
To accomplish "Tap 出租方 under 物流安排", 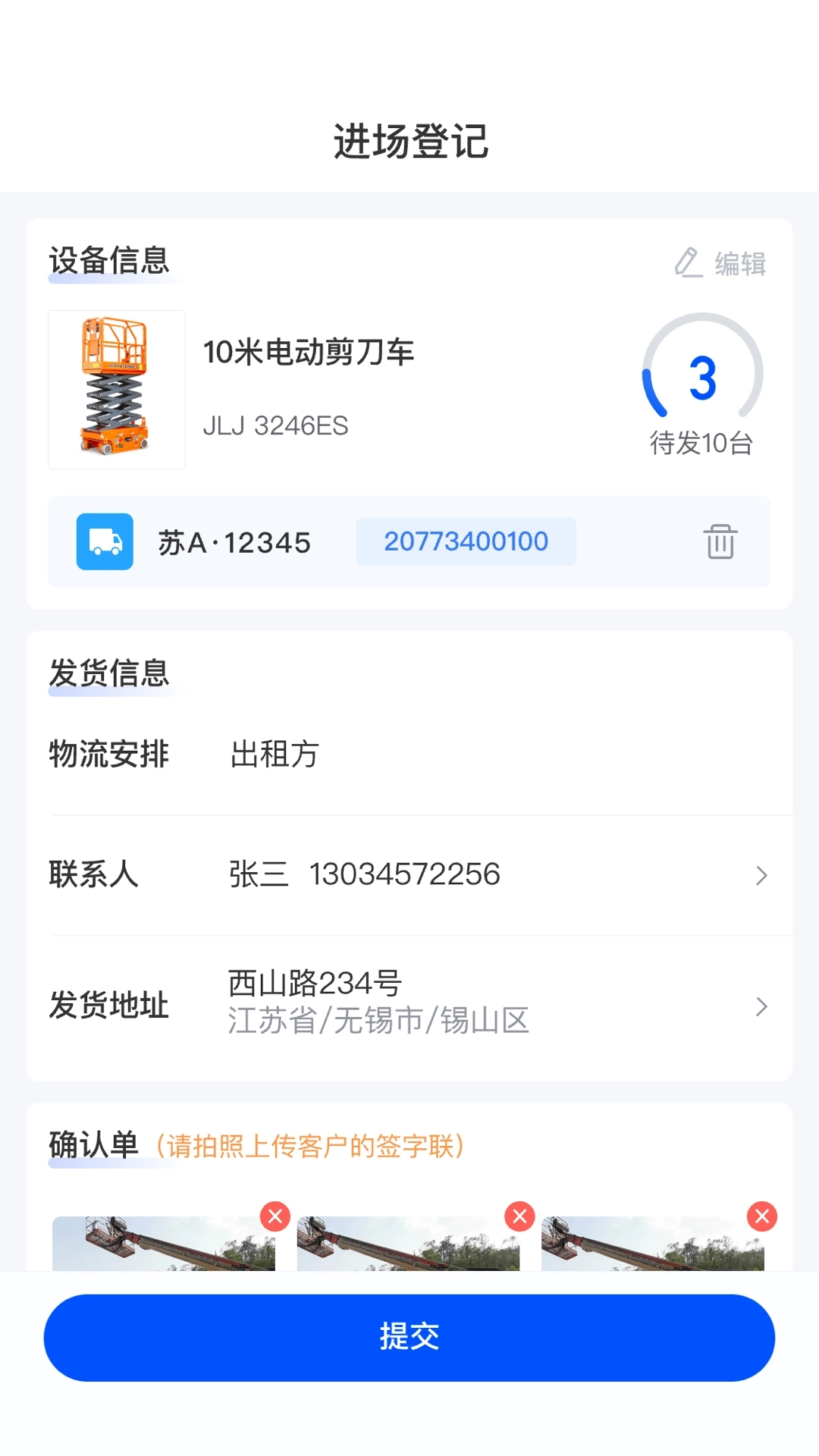I will [x=275, y=753].
